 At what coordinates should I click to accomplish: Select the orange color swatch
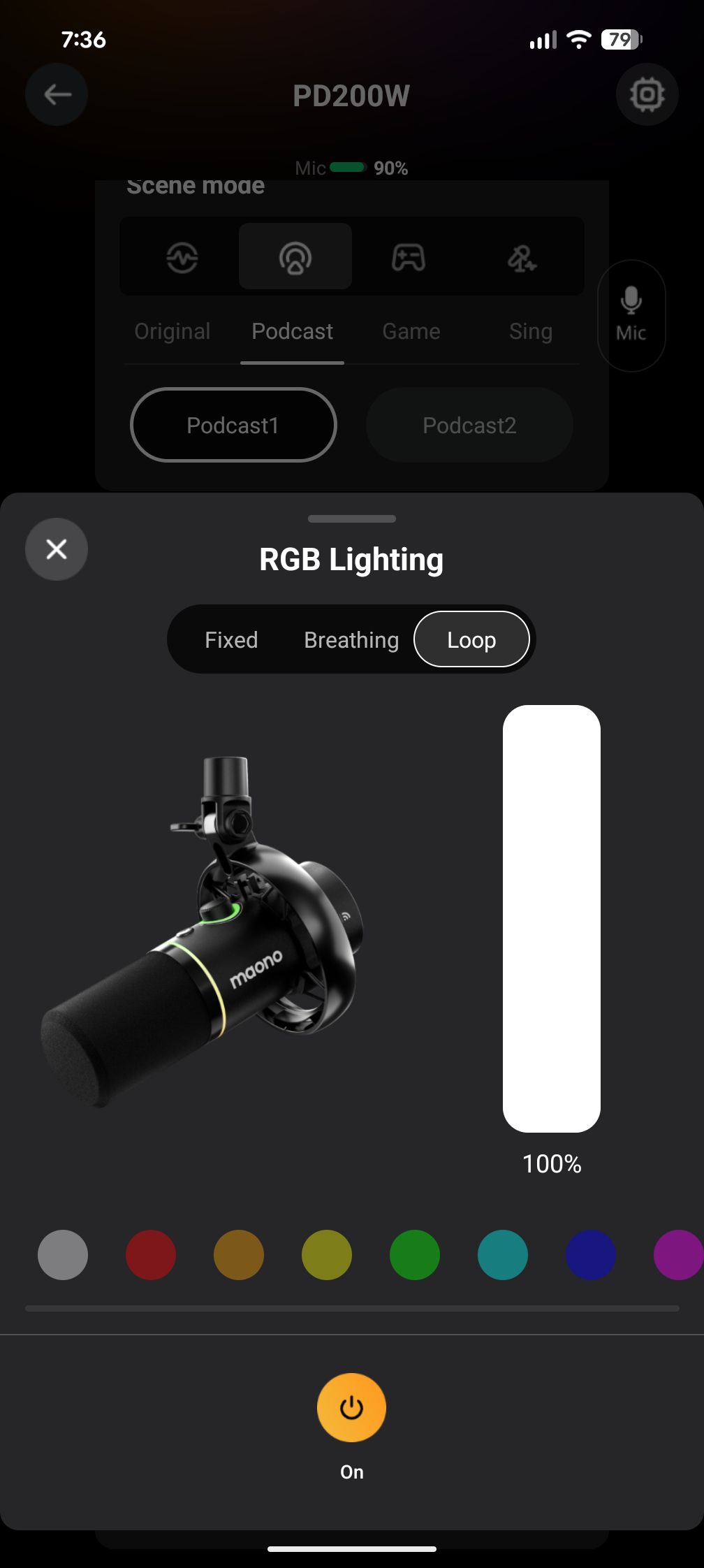[239, 1255]
